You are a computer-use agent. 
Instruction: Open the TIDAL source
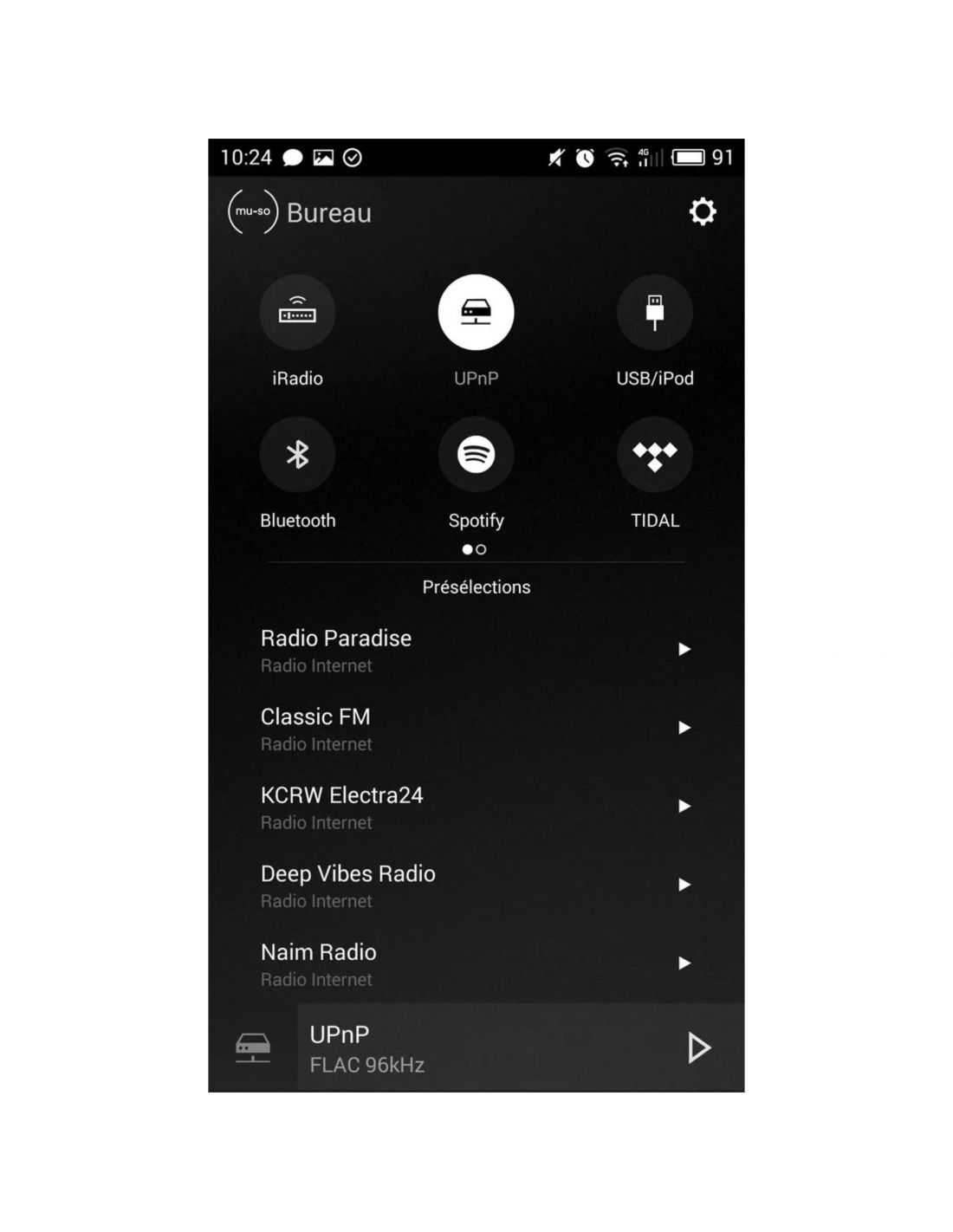point(654,455)
